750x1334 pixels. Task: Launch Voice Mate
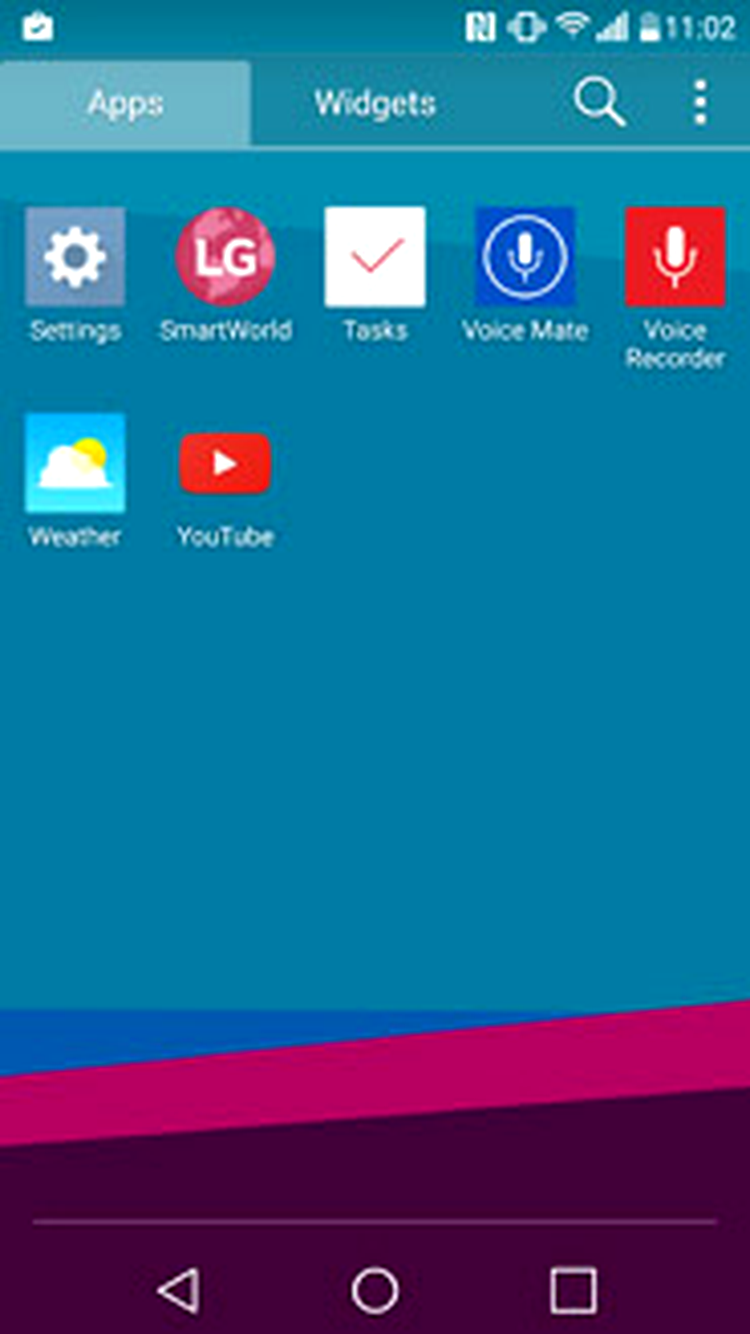[x=525, y=257]
